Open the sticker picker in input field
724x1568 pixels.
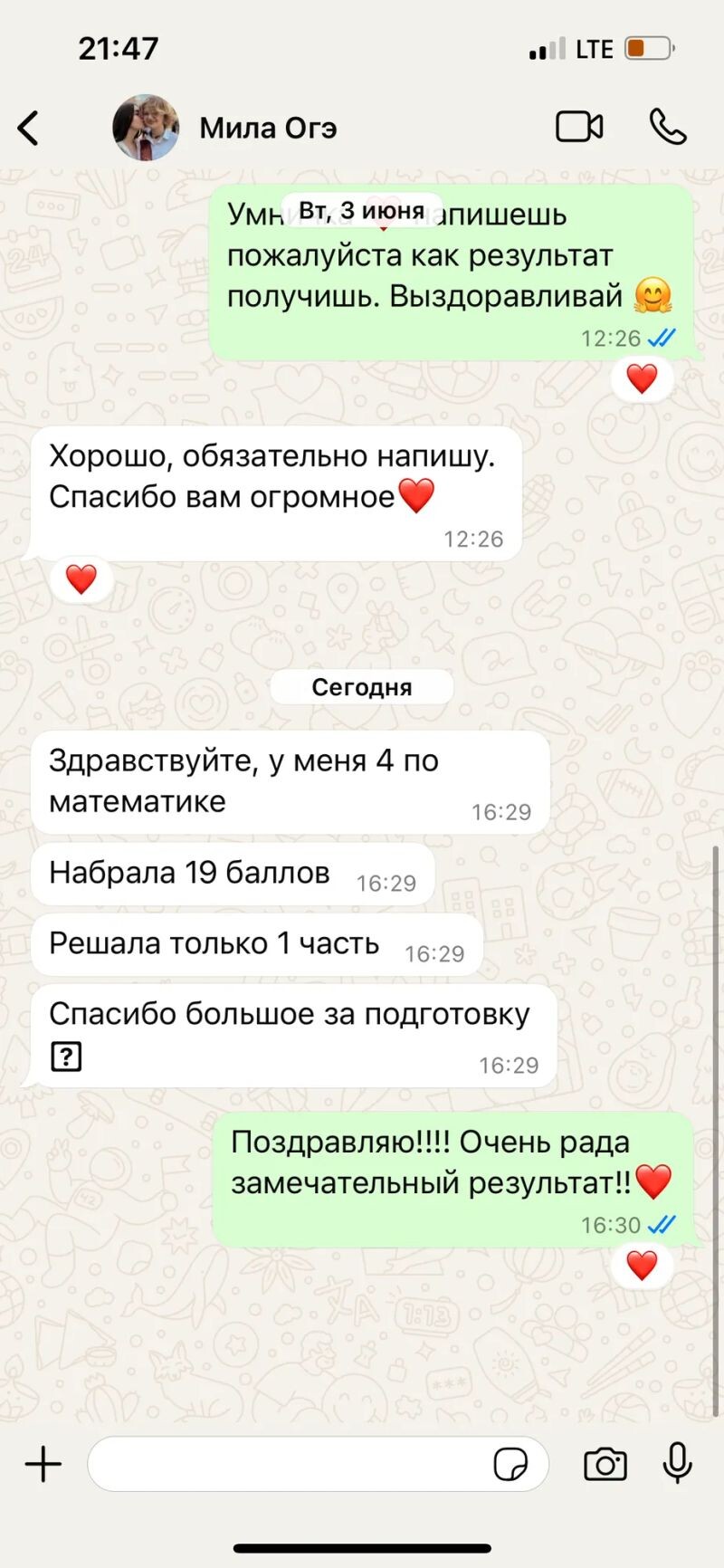(510, 1464)
